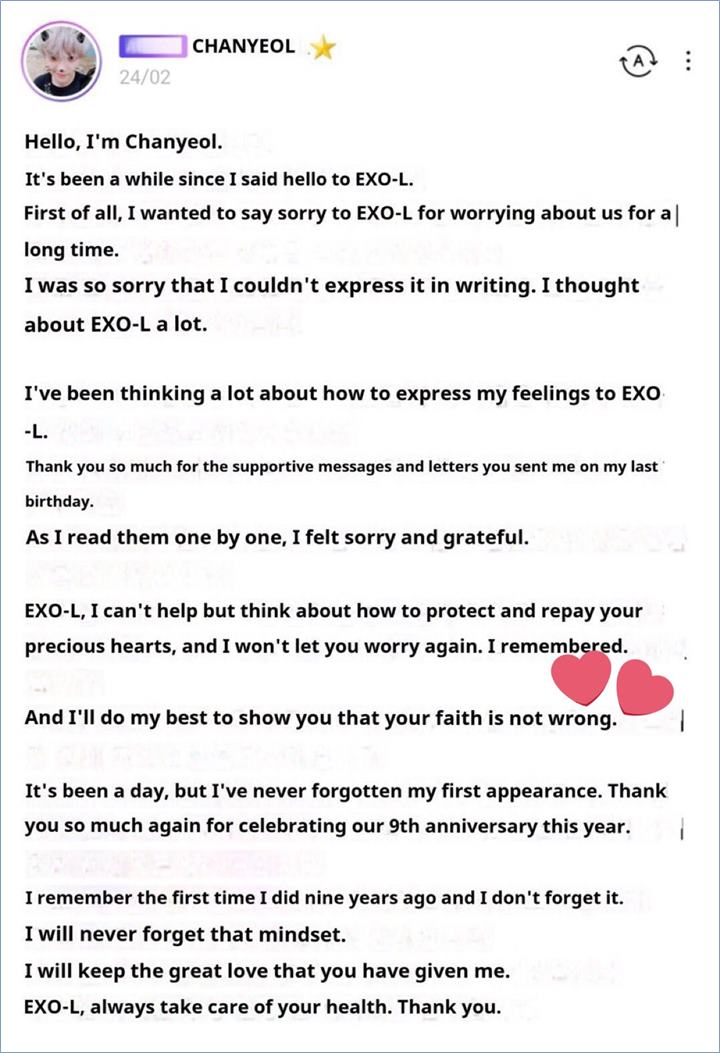Tap the closing line thanking EXO-L

pyautogui.click(x=260, y=1007)
